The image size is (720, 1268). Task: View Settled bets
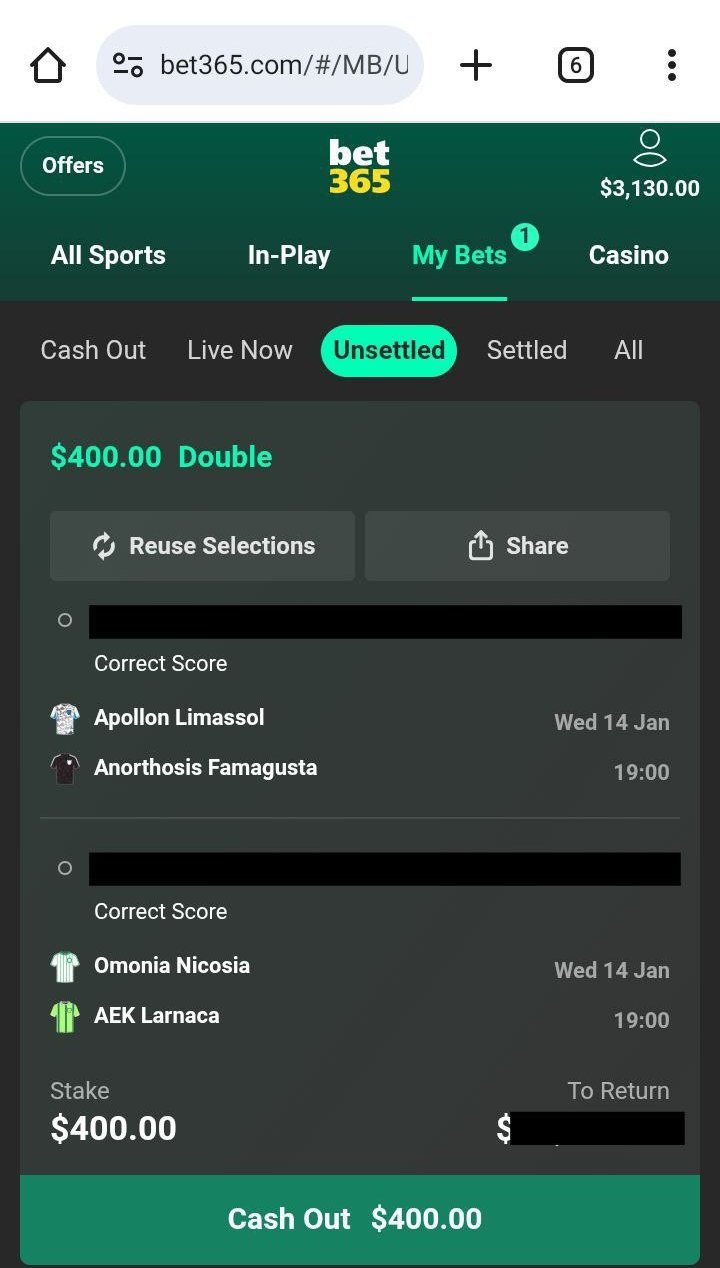526,350
